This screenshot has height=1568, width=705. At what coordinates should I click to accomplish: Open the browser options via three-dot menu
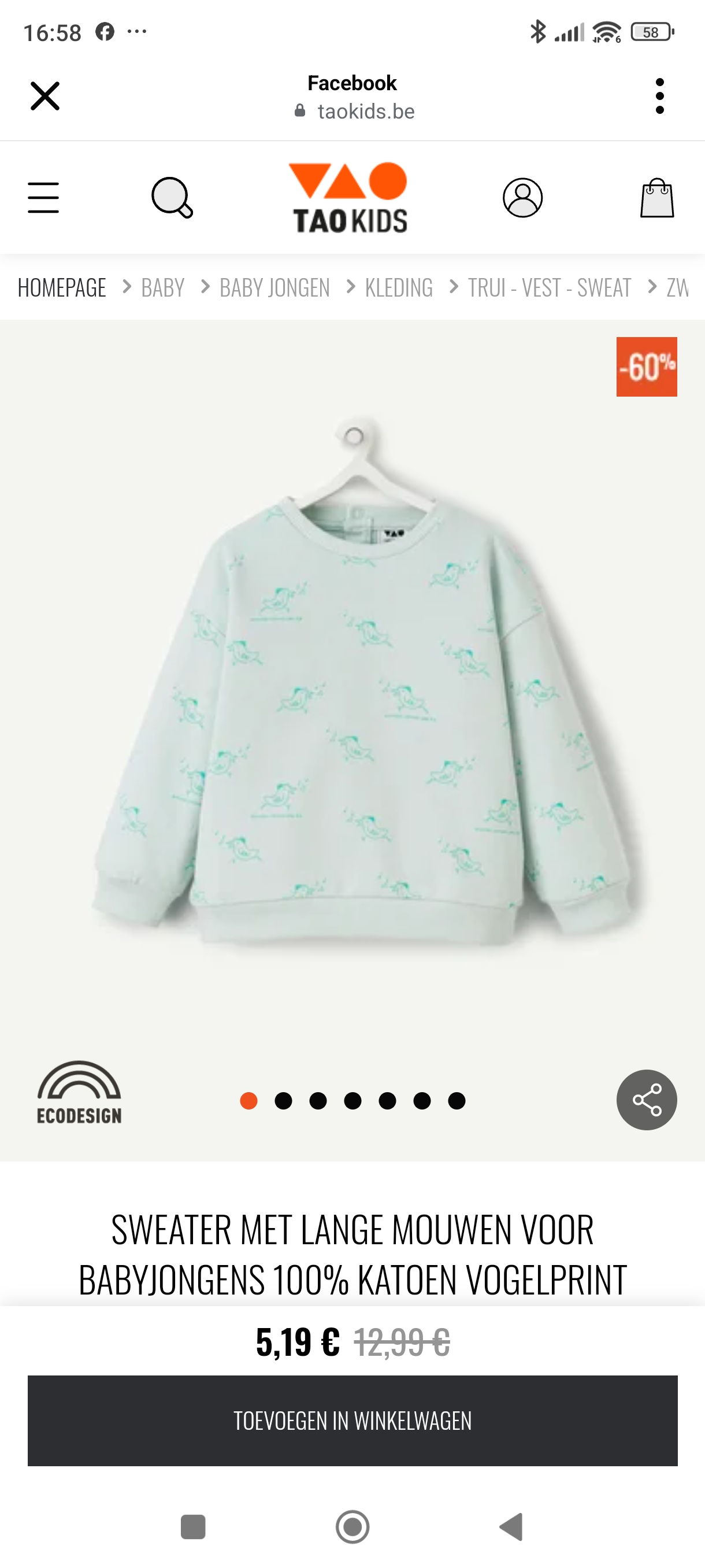pos(659,95)
